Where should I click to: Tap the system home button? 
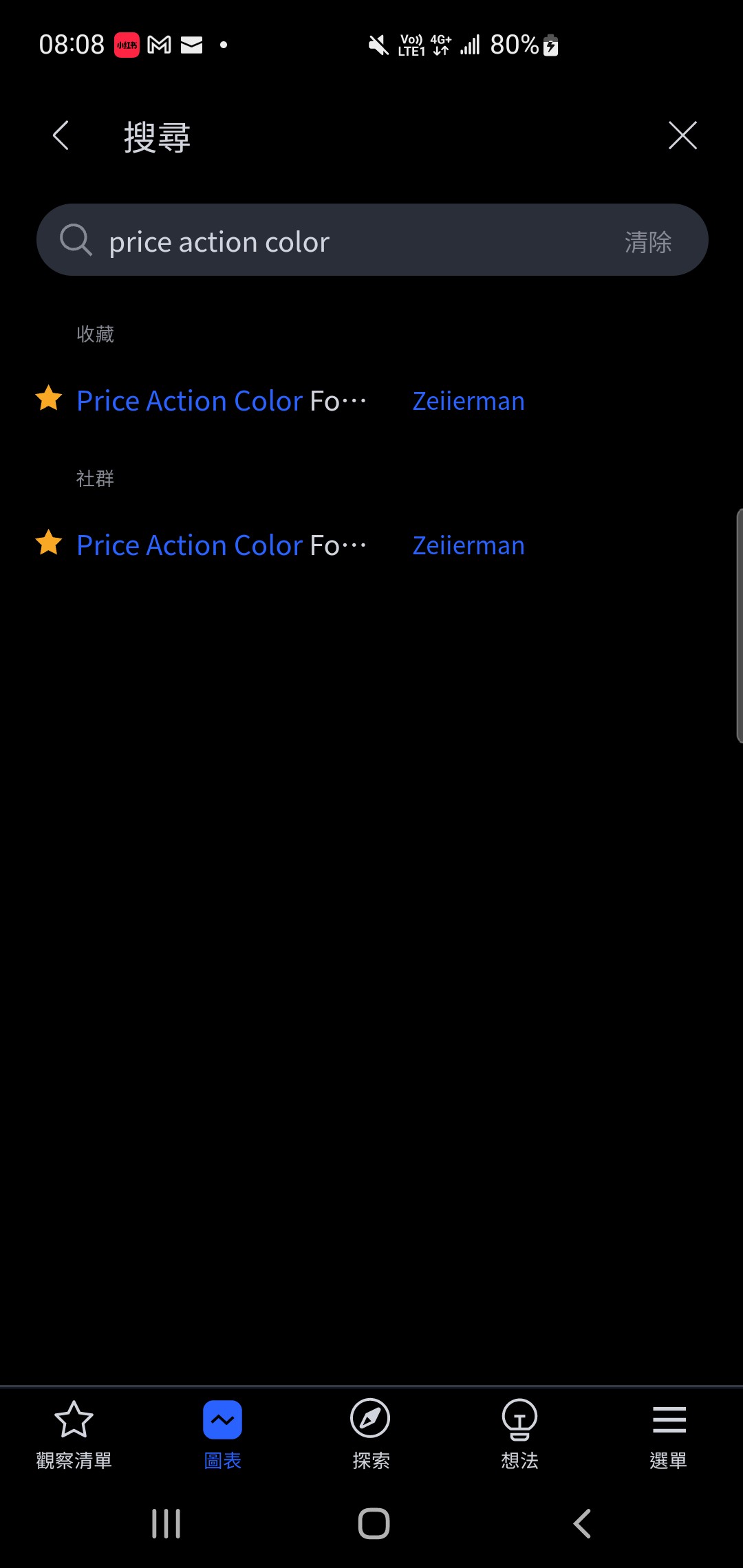tap(374, 1523)
